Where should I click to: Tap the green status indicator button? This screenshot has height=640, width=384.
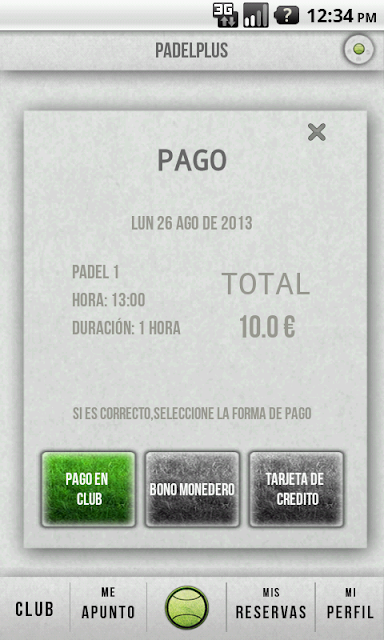359,50
